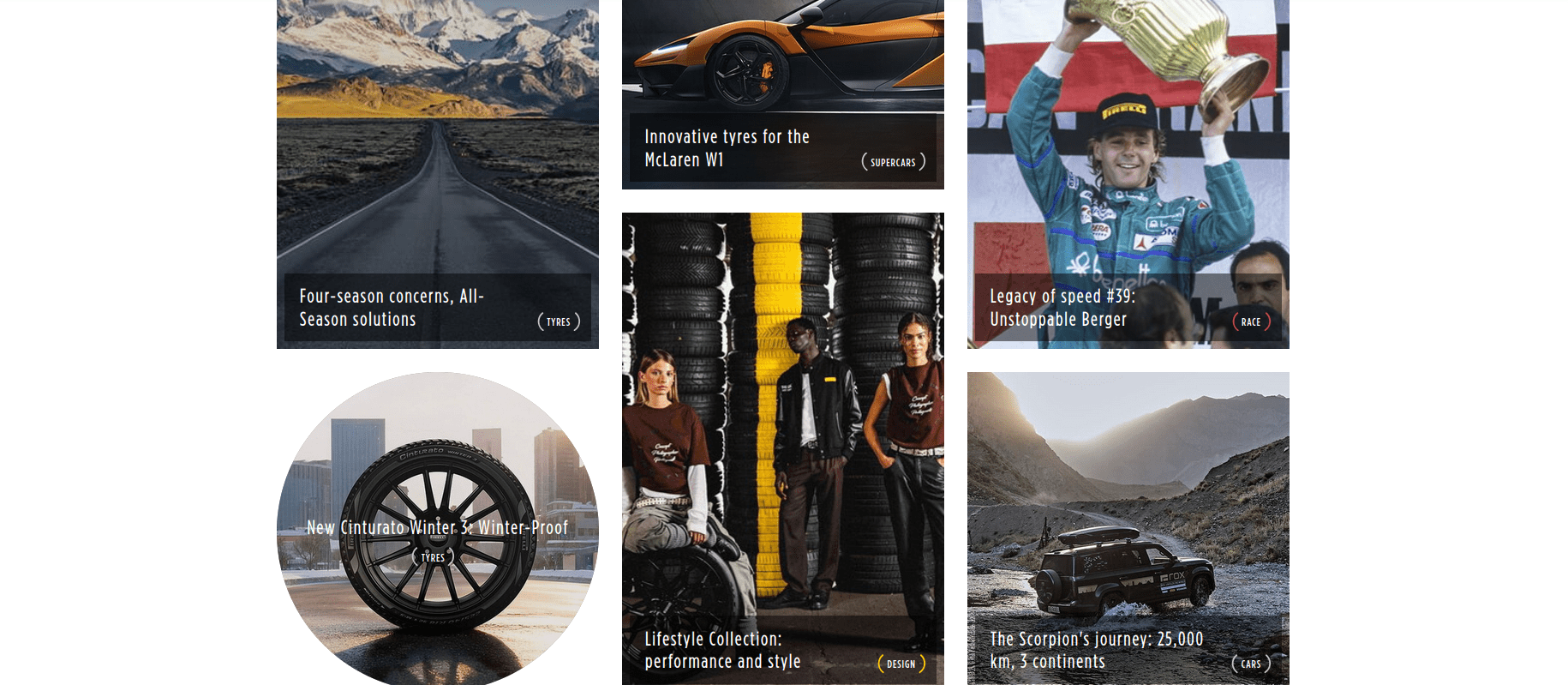
Task: Read Legacy of speed #39: Unstoppable Berger
Action: tap(1062, 308)
